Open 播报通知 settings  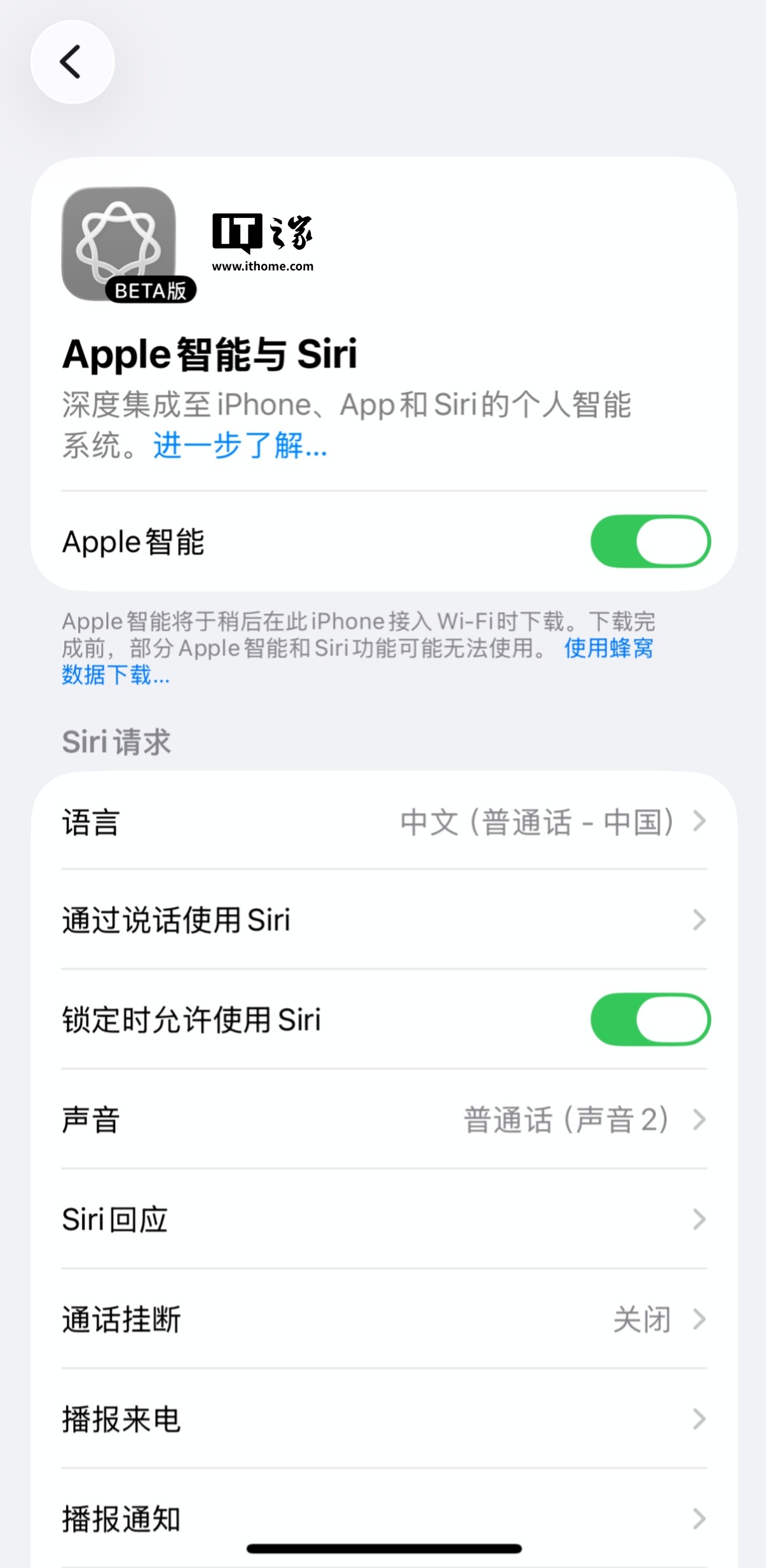pos(384,1518)
